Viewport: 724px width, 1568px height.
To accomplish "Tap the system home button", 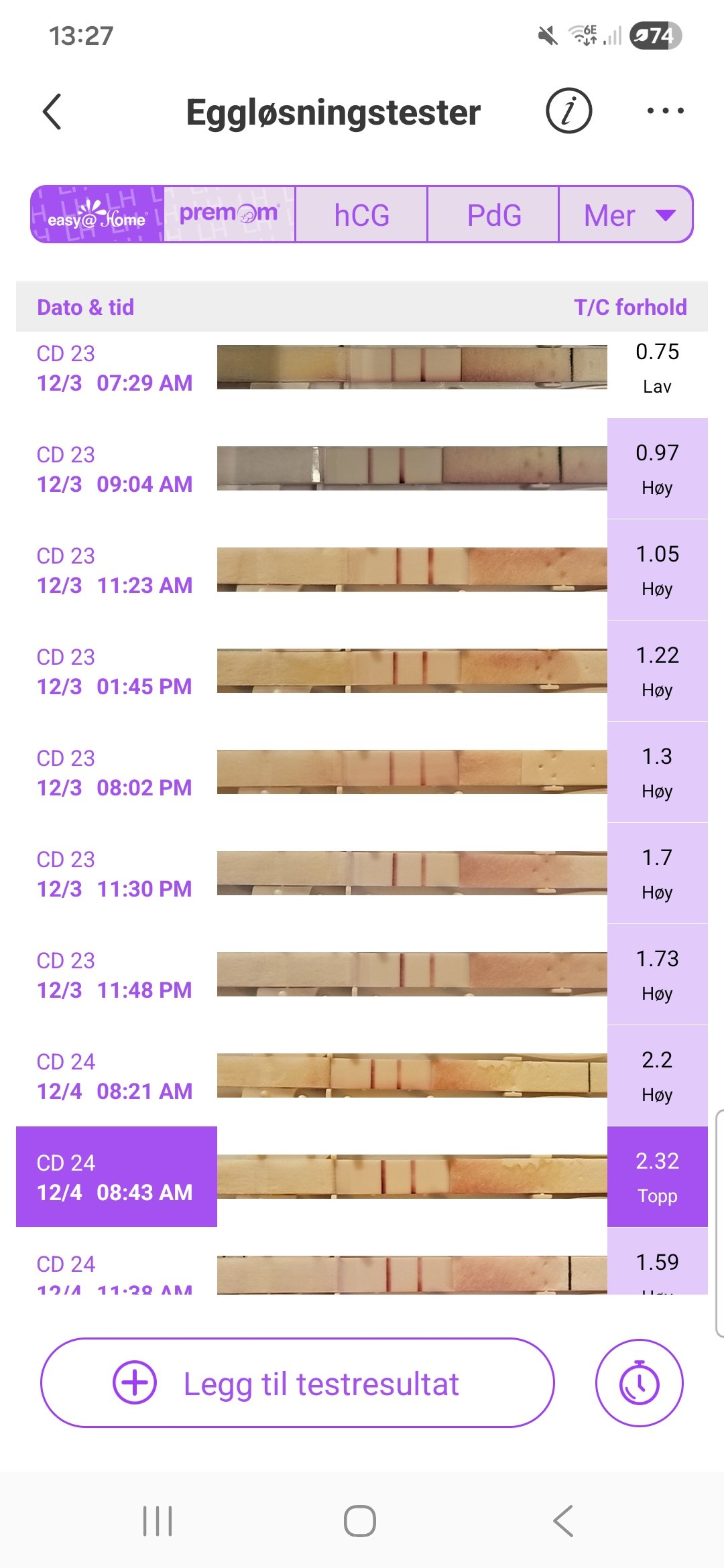I will tap(360, 1521).
